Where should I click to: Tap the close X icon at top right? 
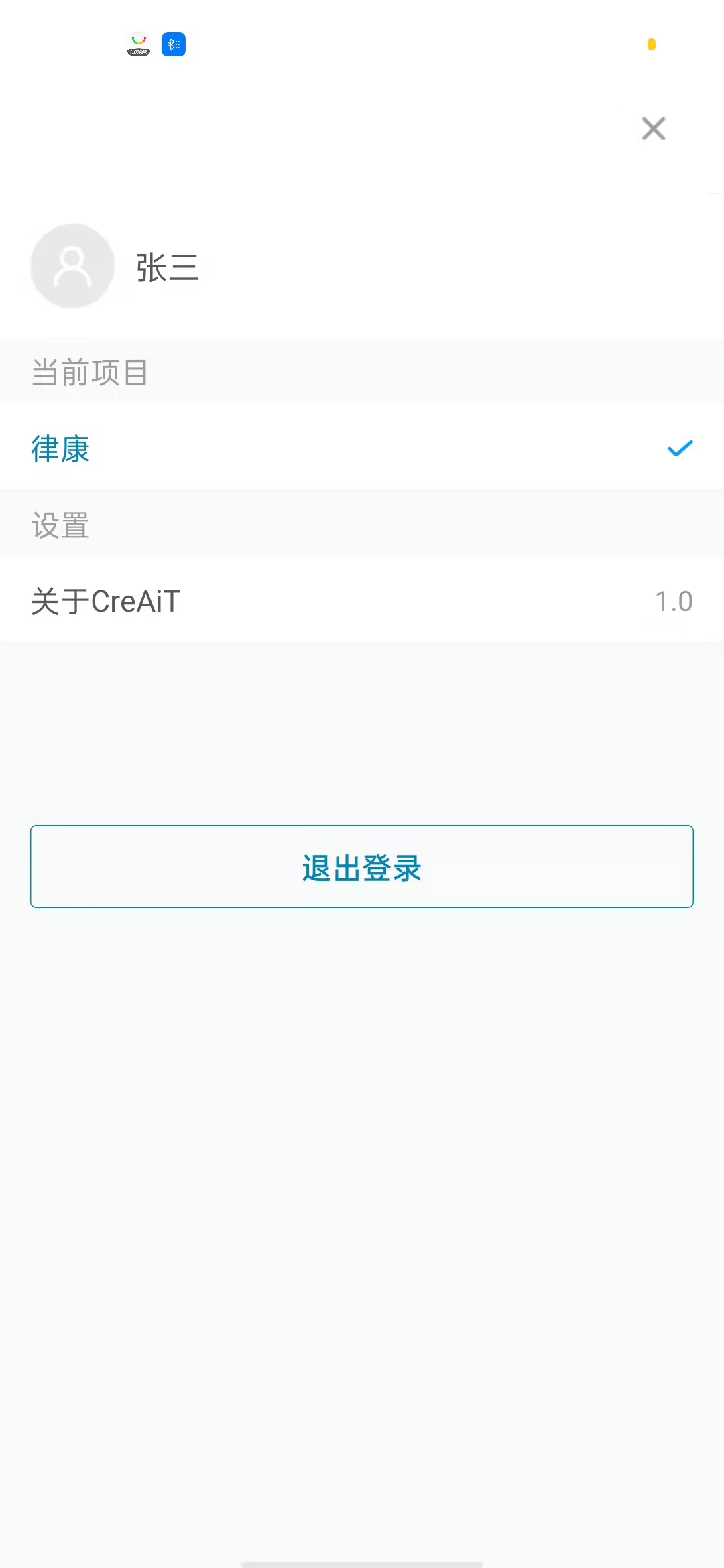point(653,129)
